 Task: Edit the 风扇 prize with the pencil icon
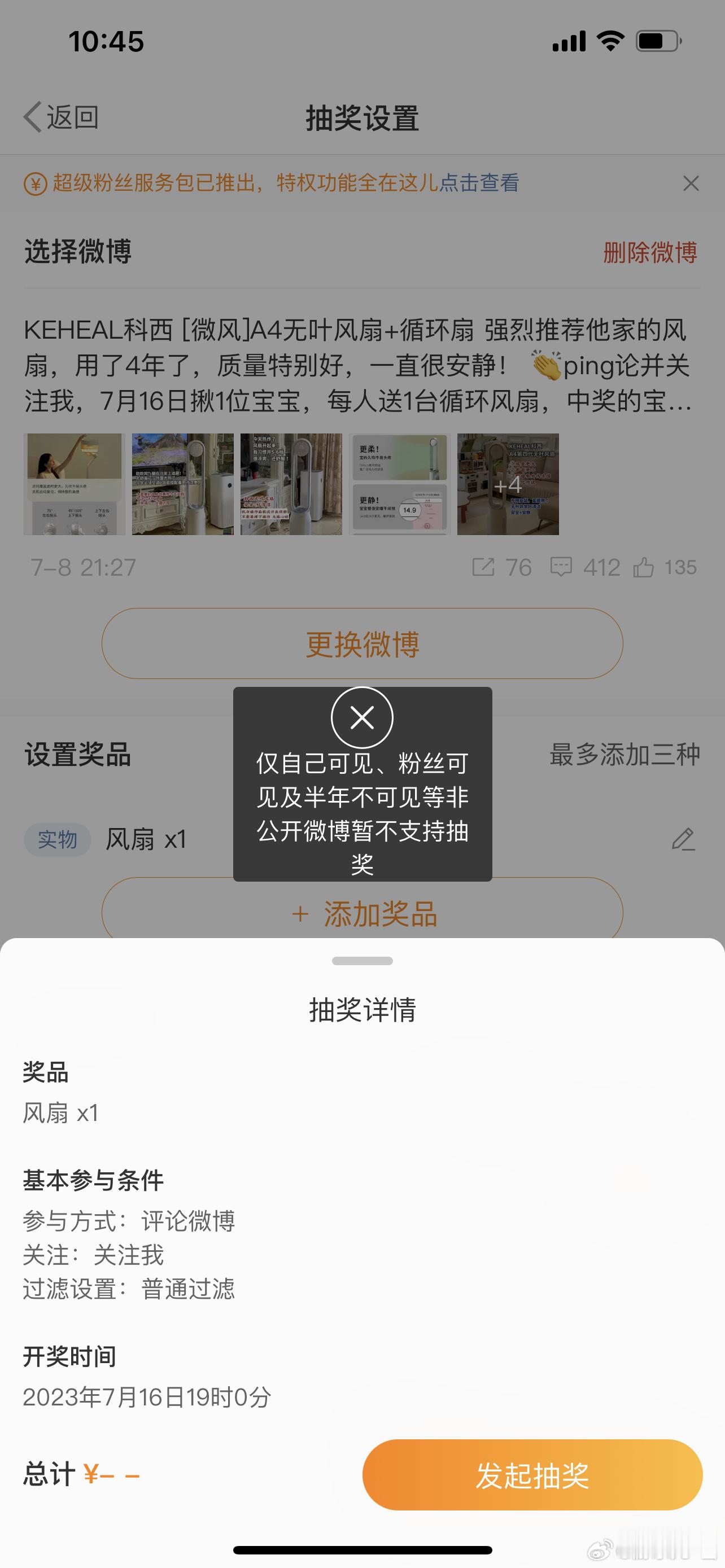[684, 840]
